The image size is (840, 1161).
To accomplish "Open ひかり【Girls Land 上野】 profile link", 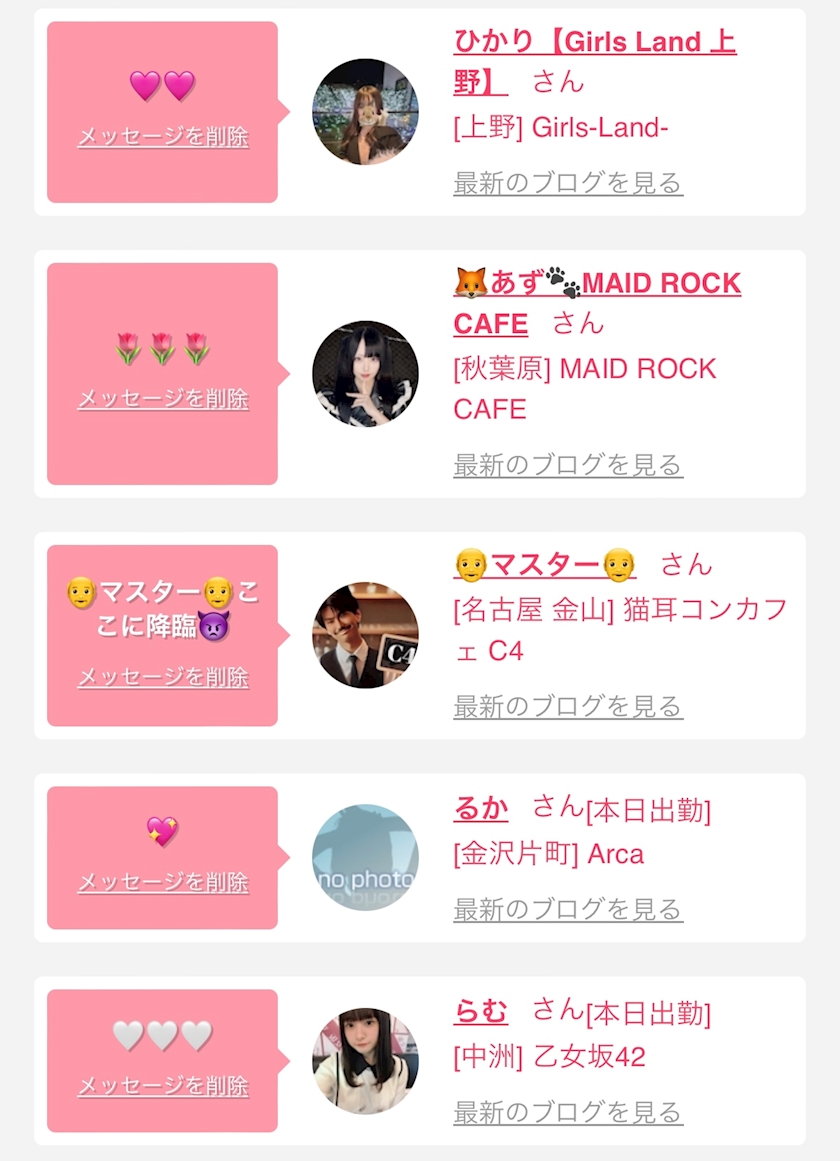I will pos(595,61).
